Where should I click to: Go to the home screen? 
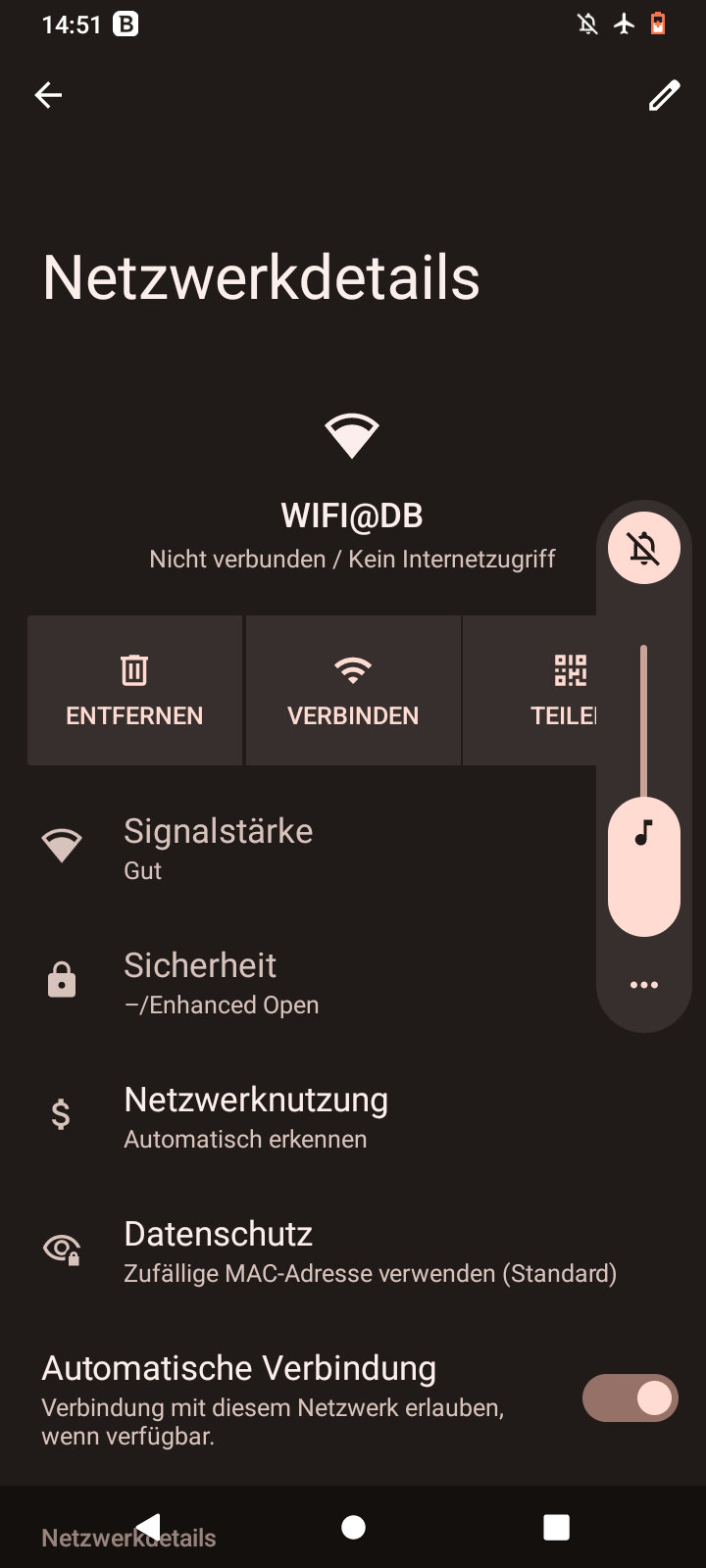click(x=353, y=1527)
